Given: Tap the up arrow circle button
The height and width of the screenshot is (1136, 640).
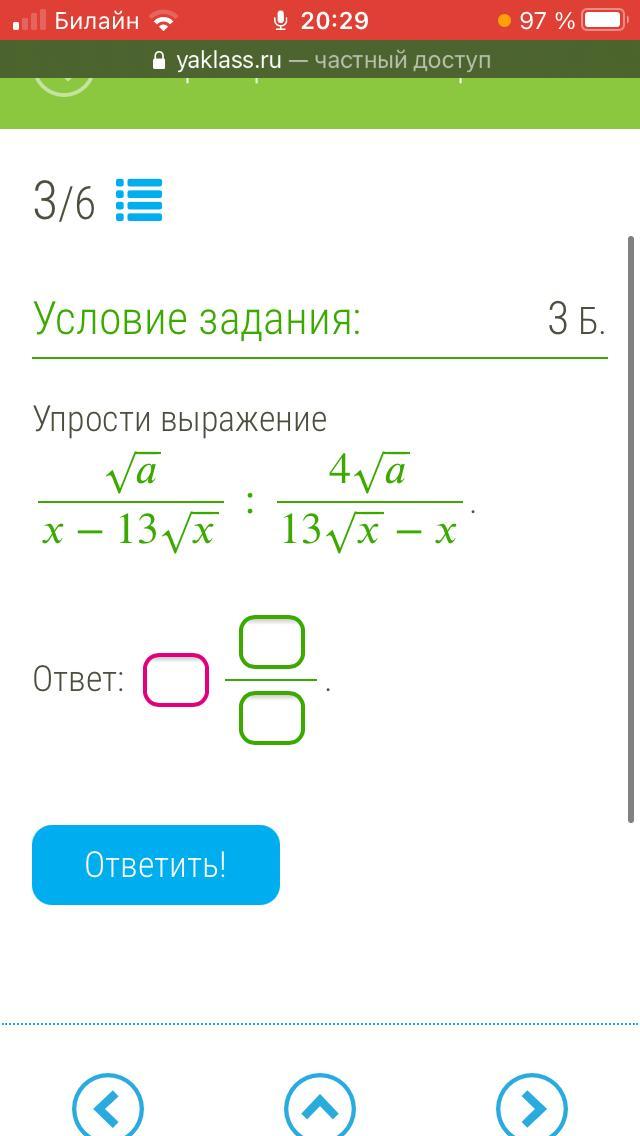Looking at the screenshot, I should pyautogui.click(x=320, y=1105).
